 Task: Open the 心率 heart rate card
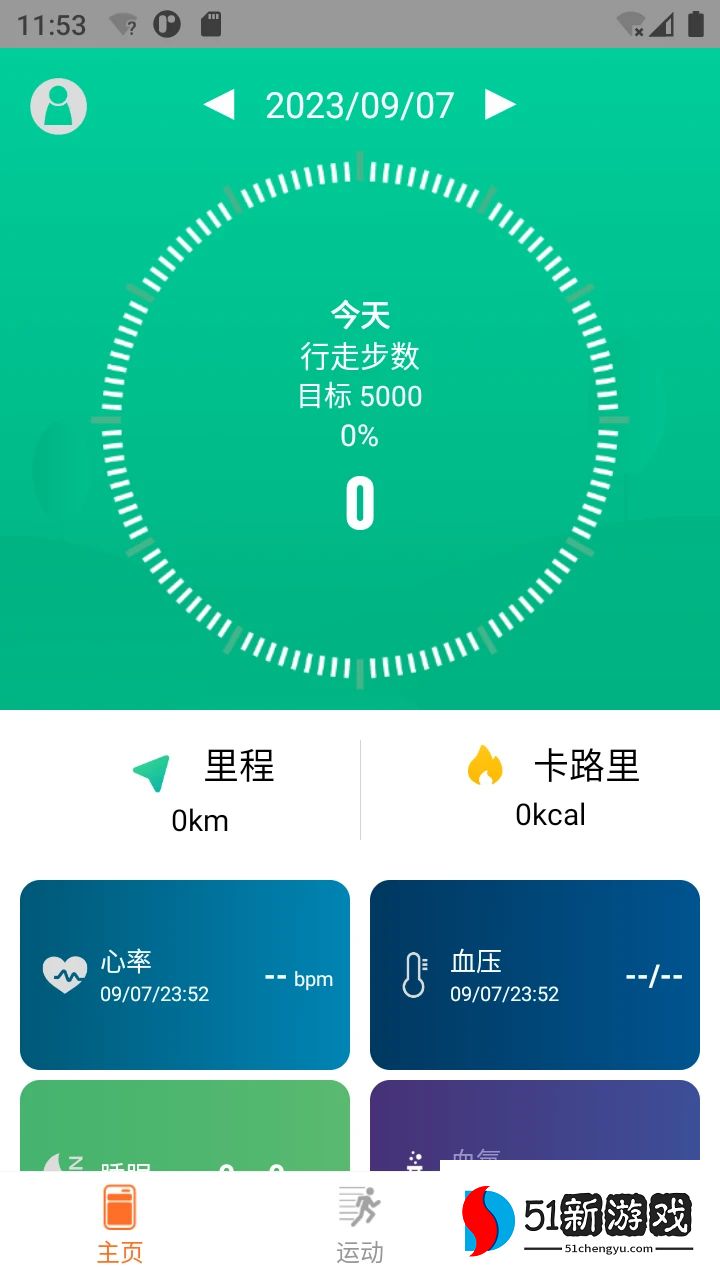pos(185,975)
